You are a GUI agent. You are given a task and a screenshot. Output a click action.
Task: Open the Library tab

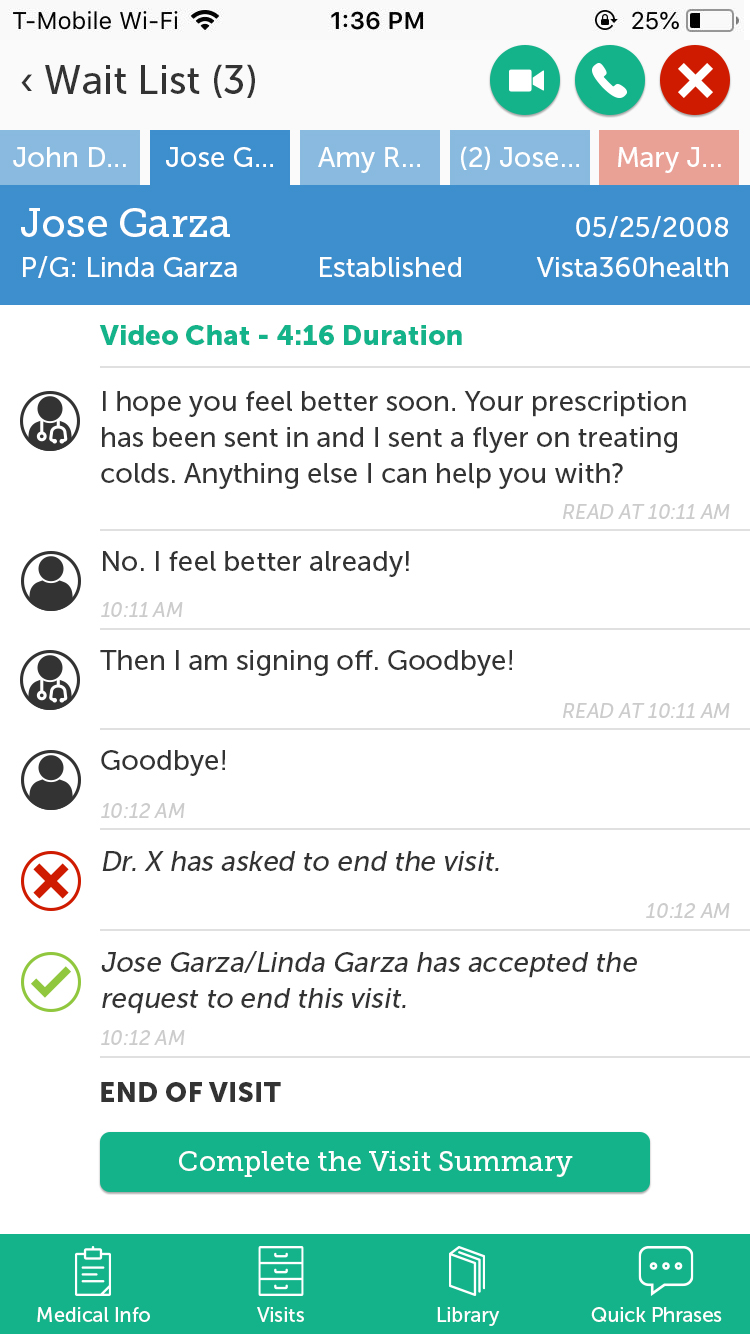pos(467,1285)
